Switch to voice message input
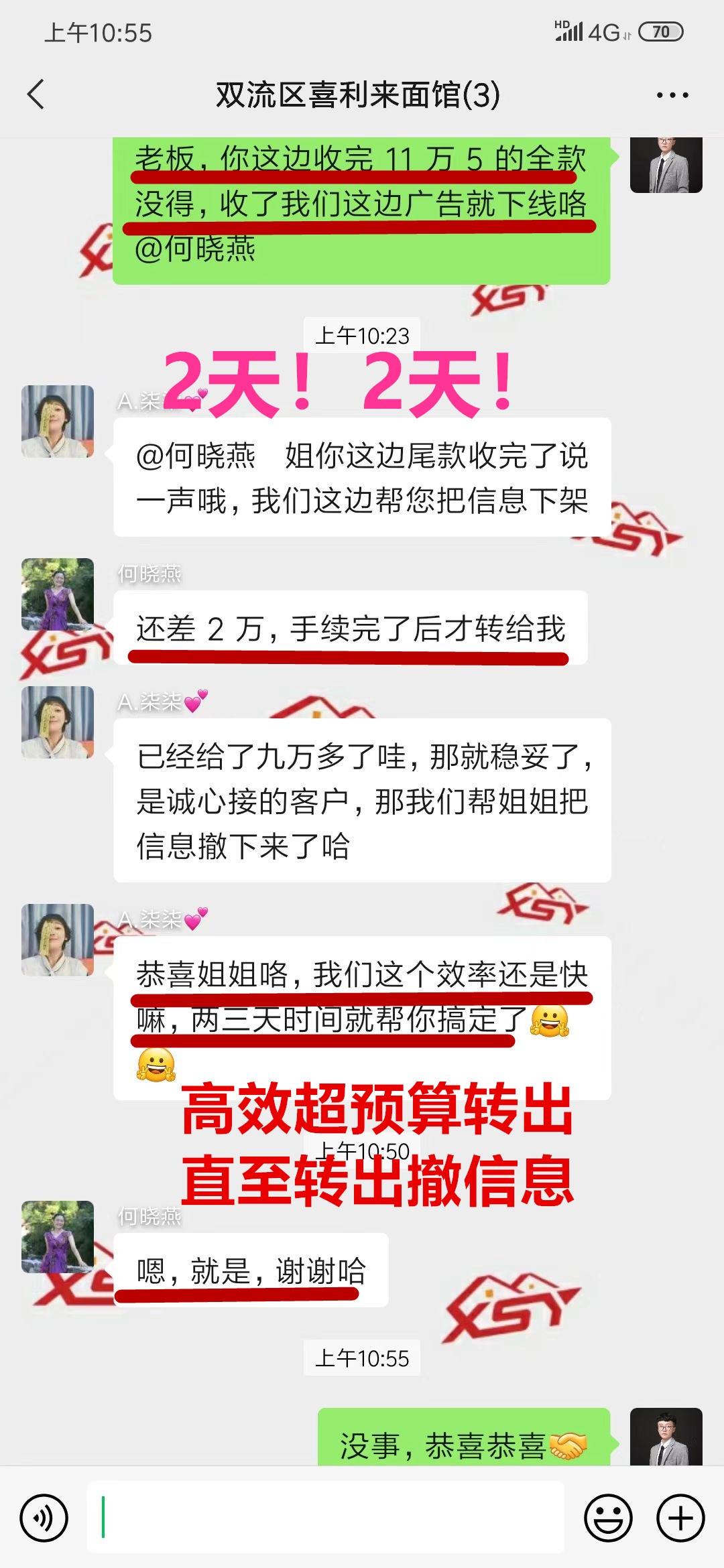This screenshot has height=1568, width=724. pos(44,1518)
